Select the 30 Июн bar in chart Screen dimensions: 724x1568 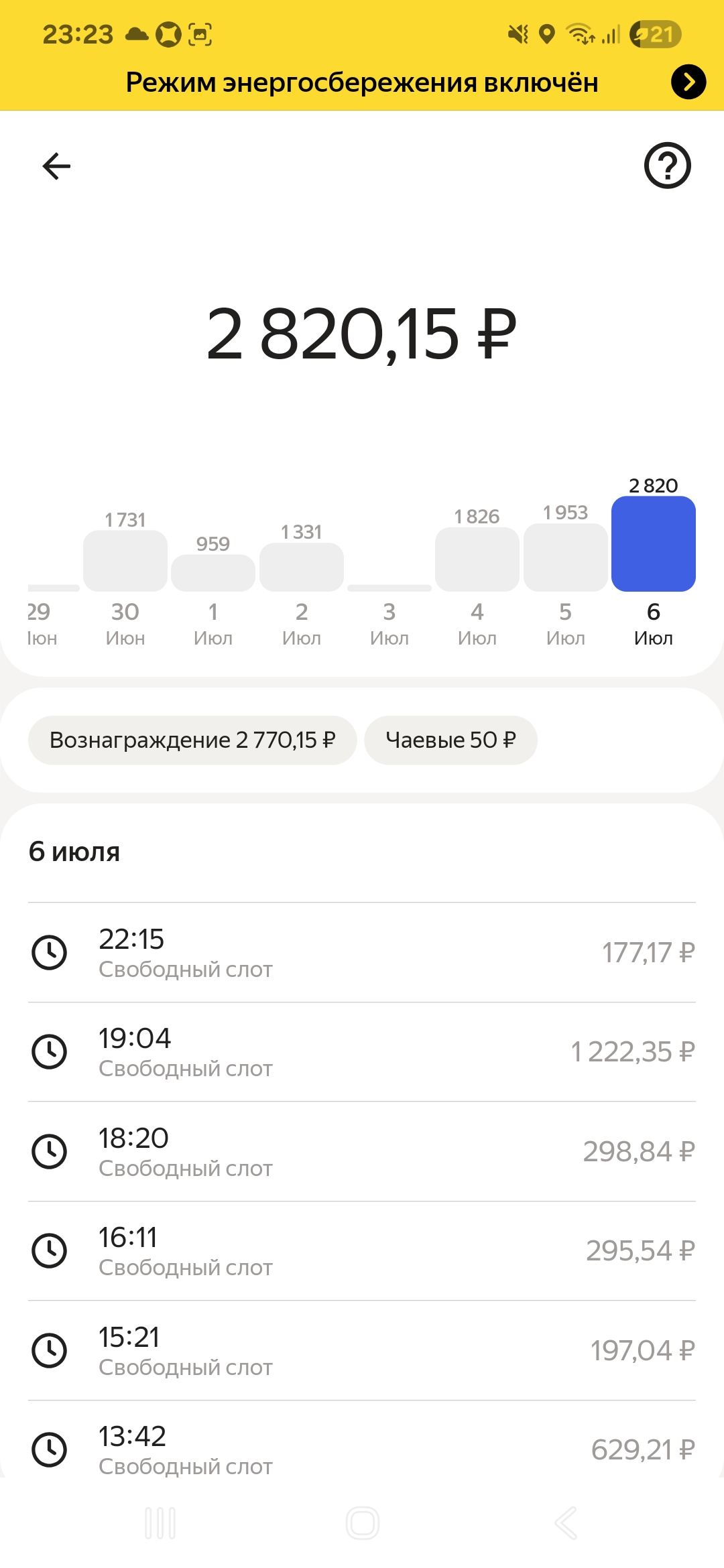coord(125,560)
